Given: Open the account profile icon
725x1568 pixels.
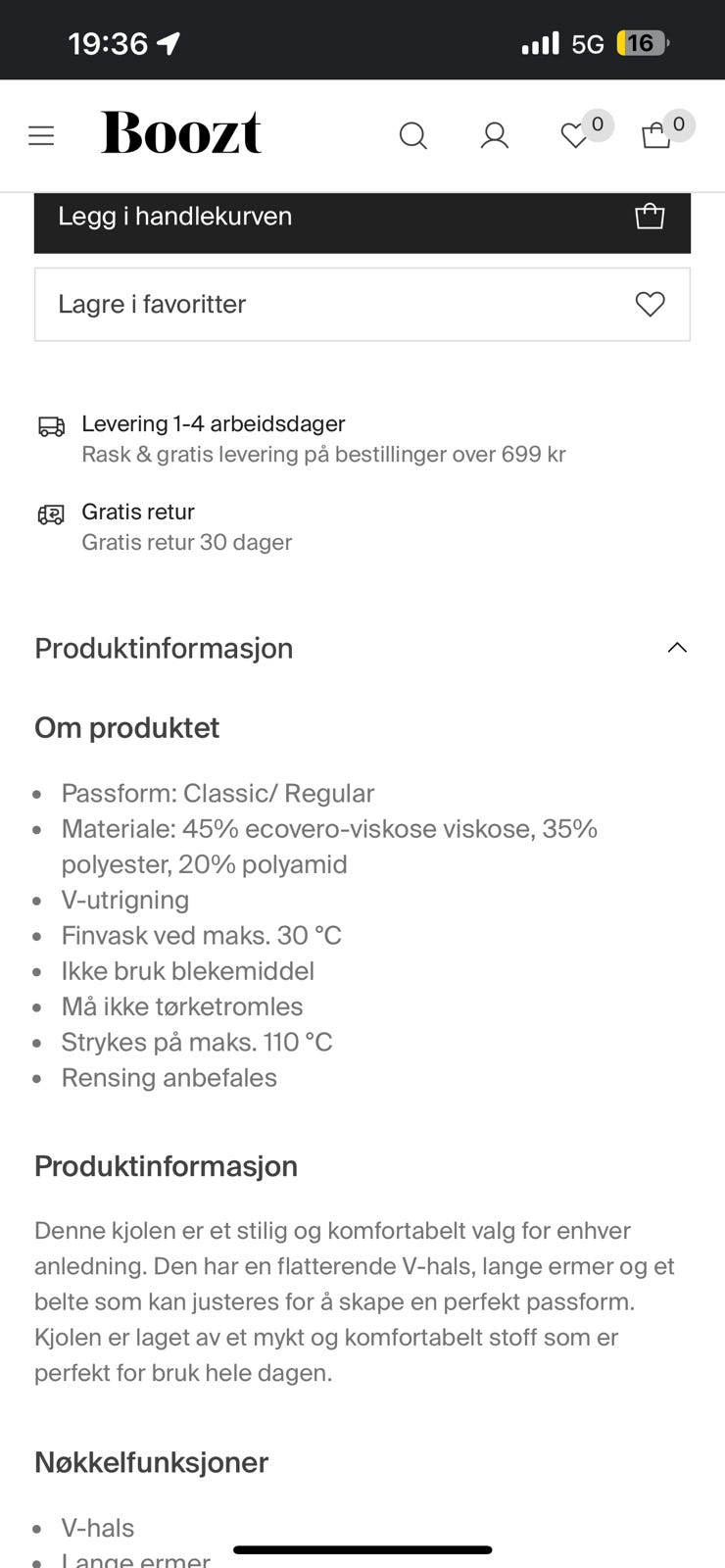Looking at the screenshot, I should click(494, 136).
